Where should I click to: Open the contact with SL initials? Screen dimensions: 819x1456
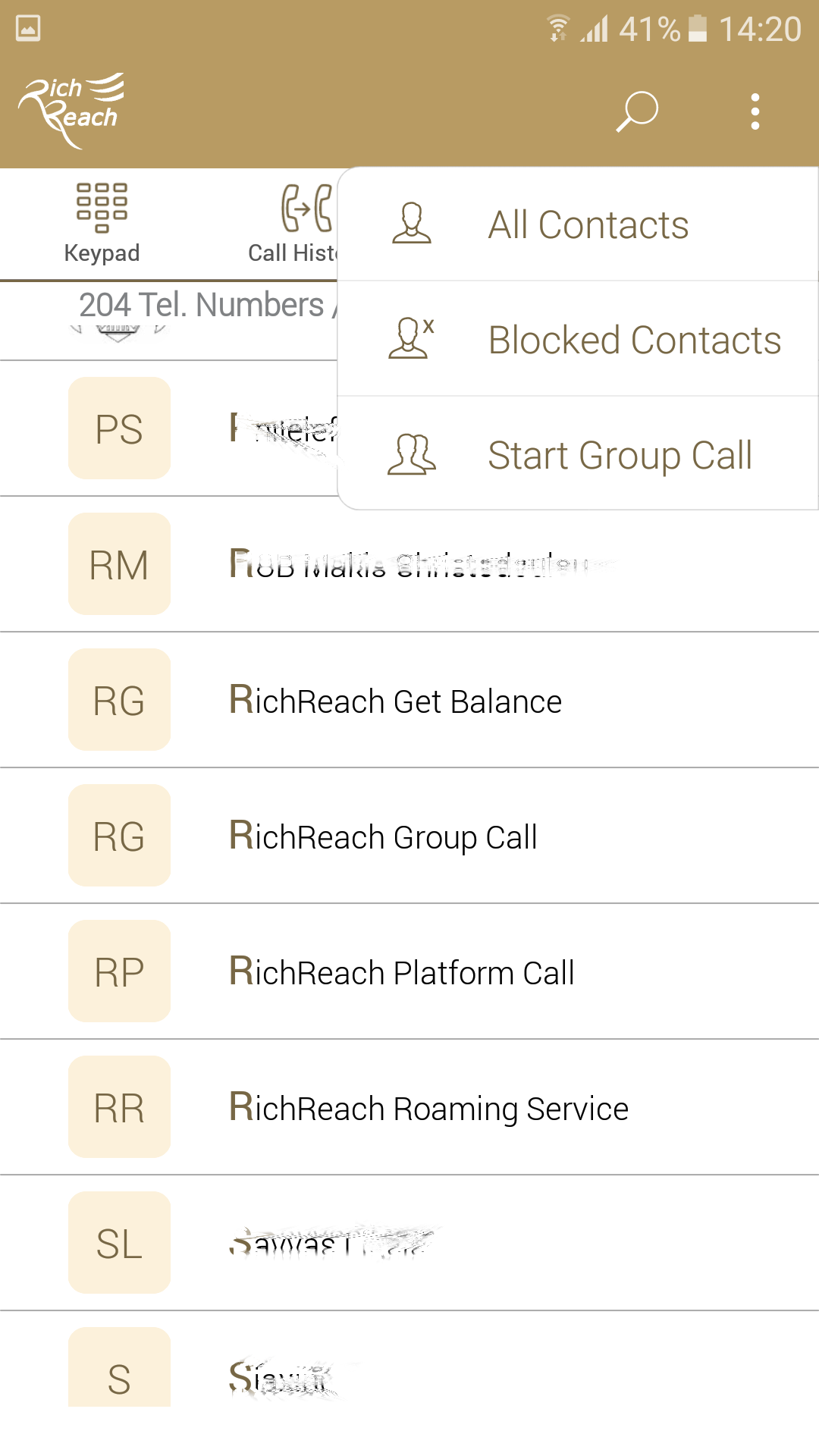tap(409, 1243)
